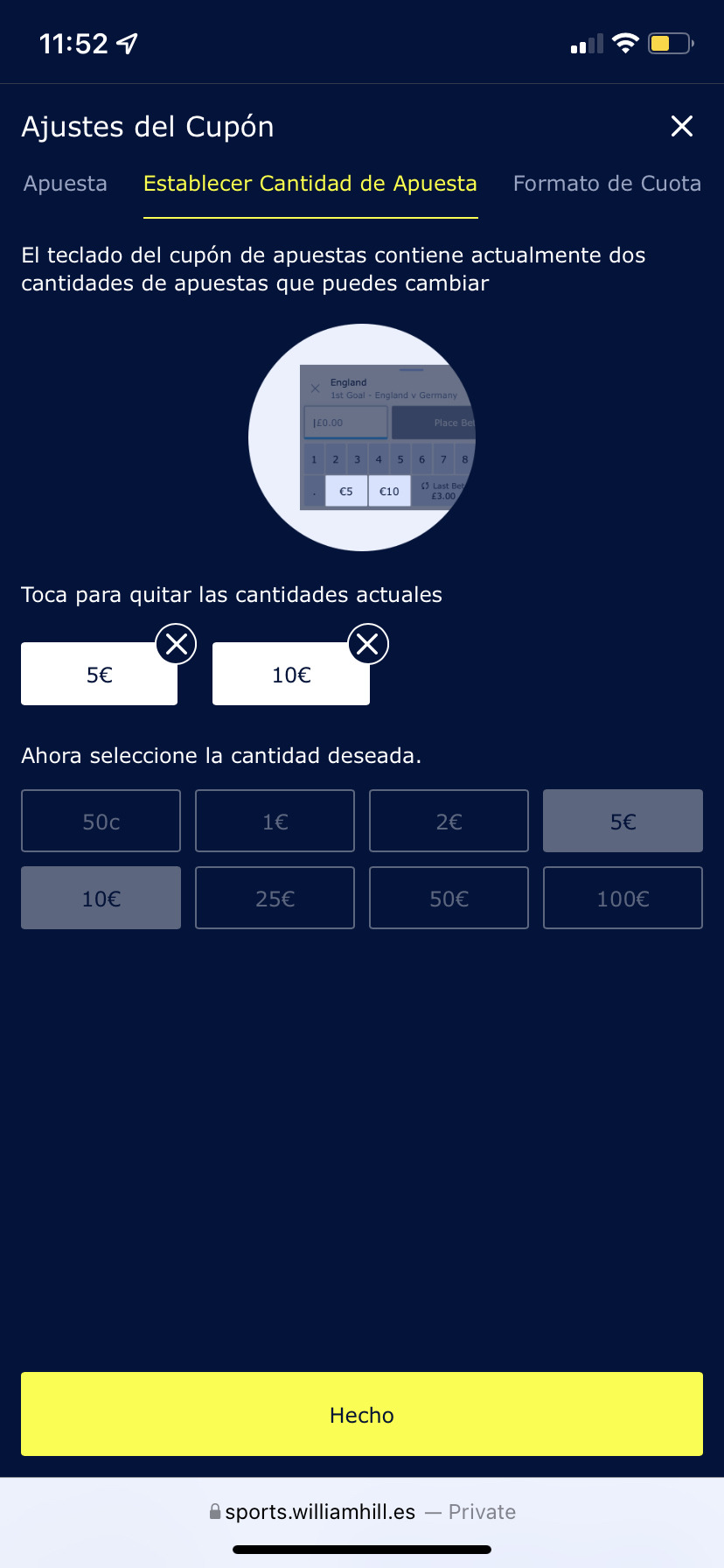Choose the 50c amount option
Screen dimensions: 724x1568
[101, 821]
